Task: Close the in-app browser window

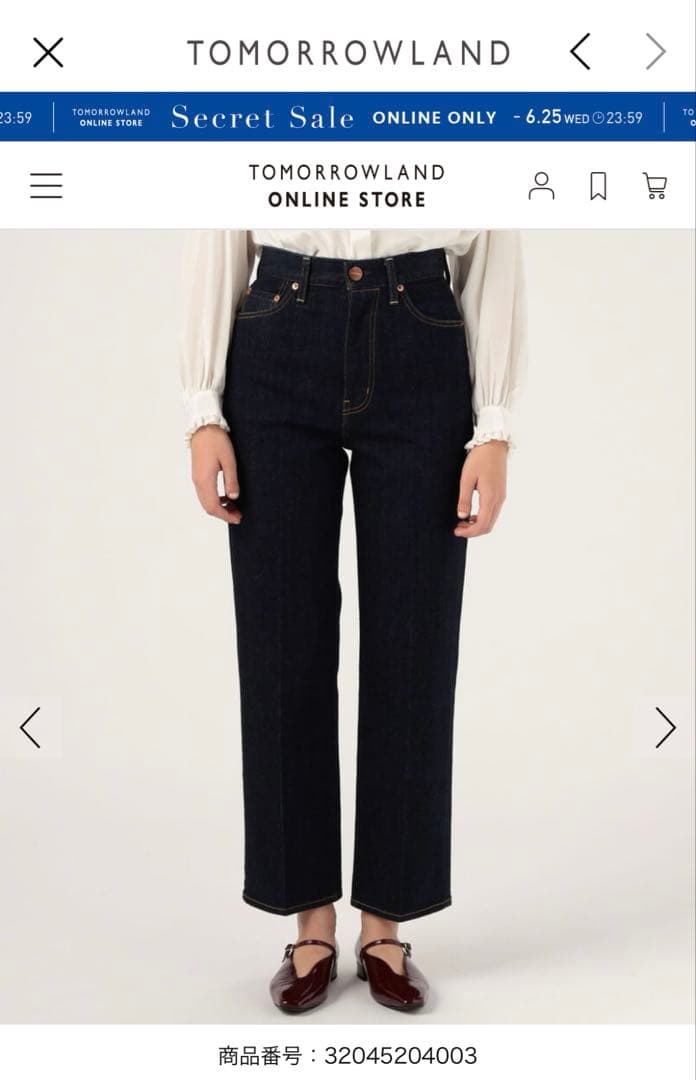Action: tap(48, 52)
